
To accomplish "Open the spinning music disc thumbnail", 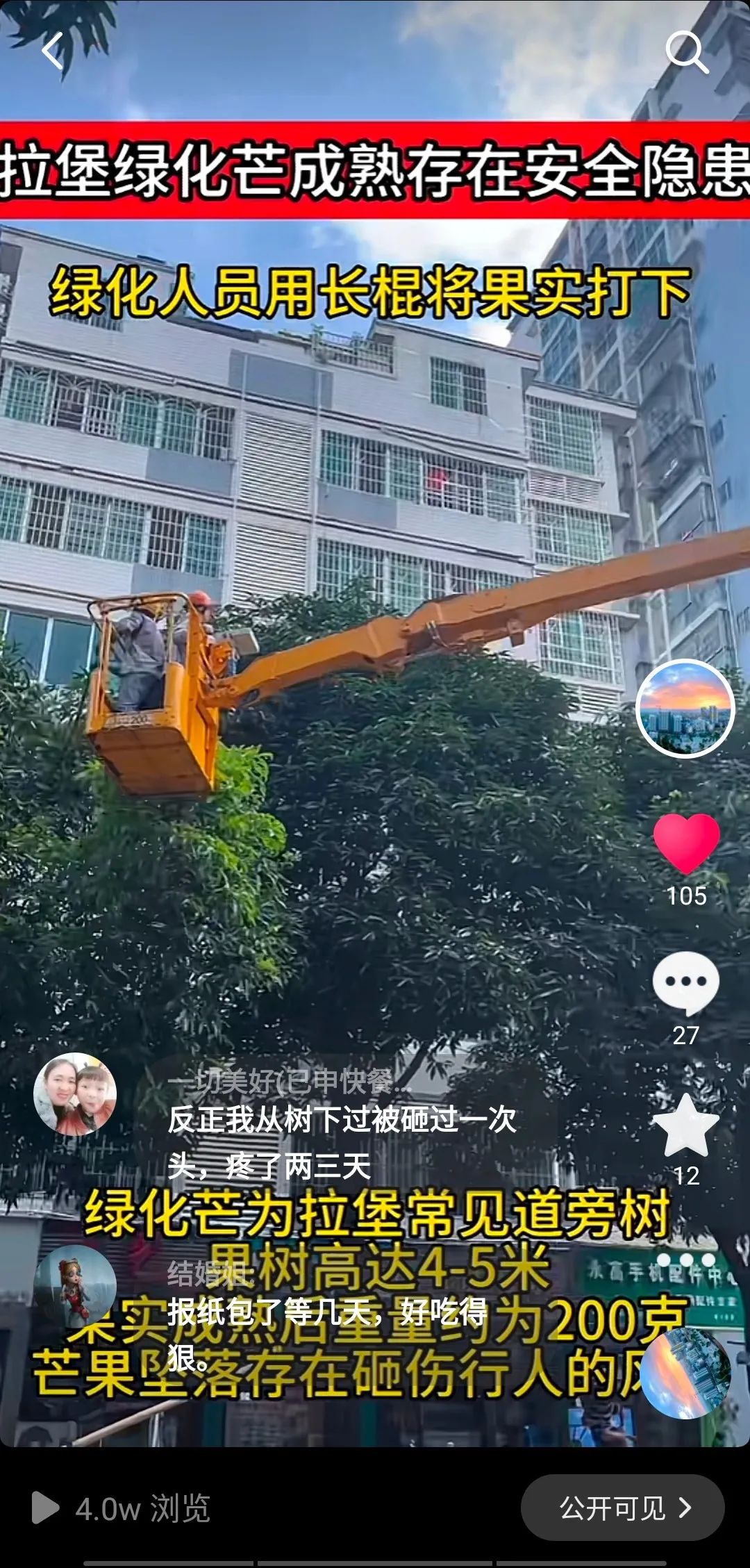I will click(x=685, y=1374).
